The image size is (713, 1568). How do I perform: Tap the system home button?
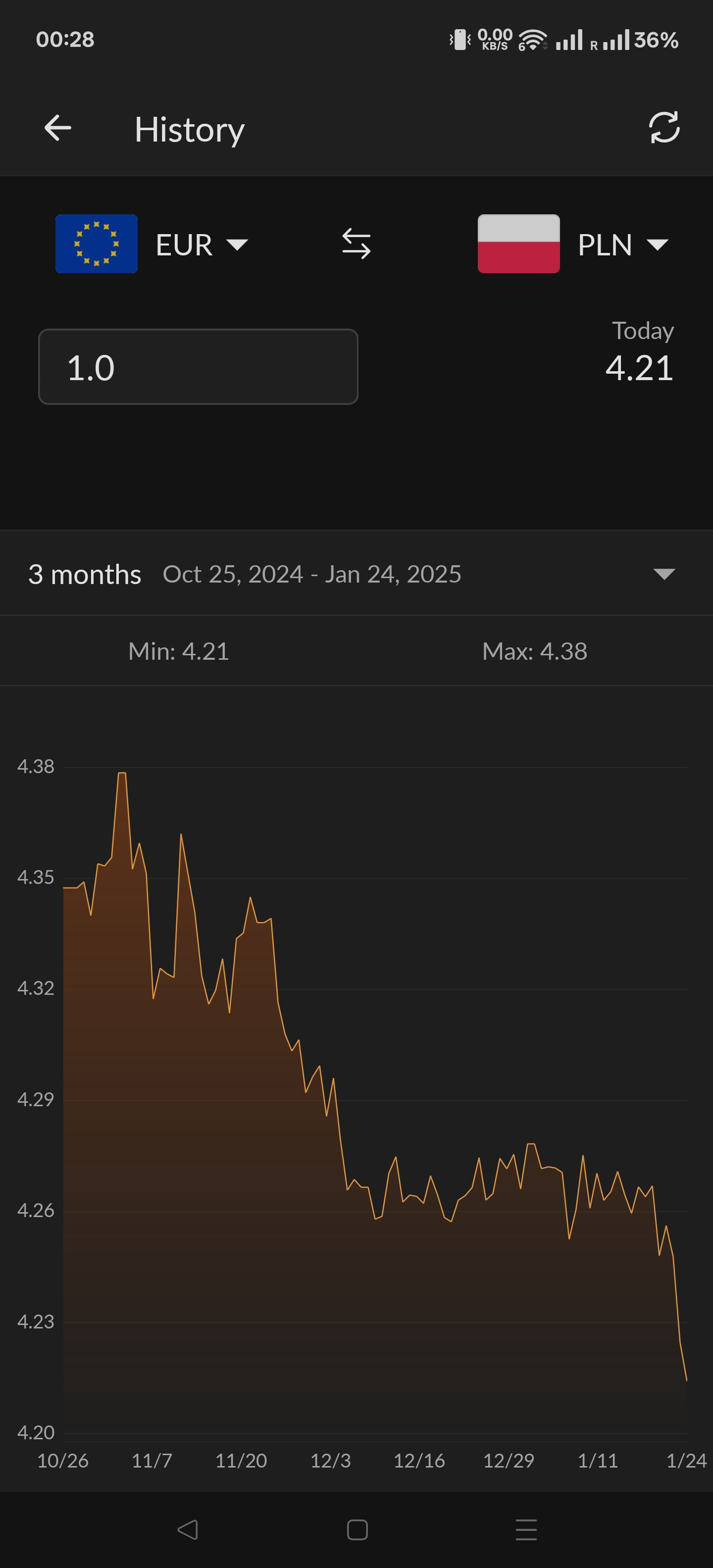(x=357, y=1529)
